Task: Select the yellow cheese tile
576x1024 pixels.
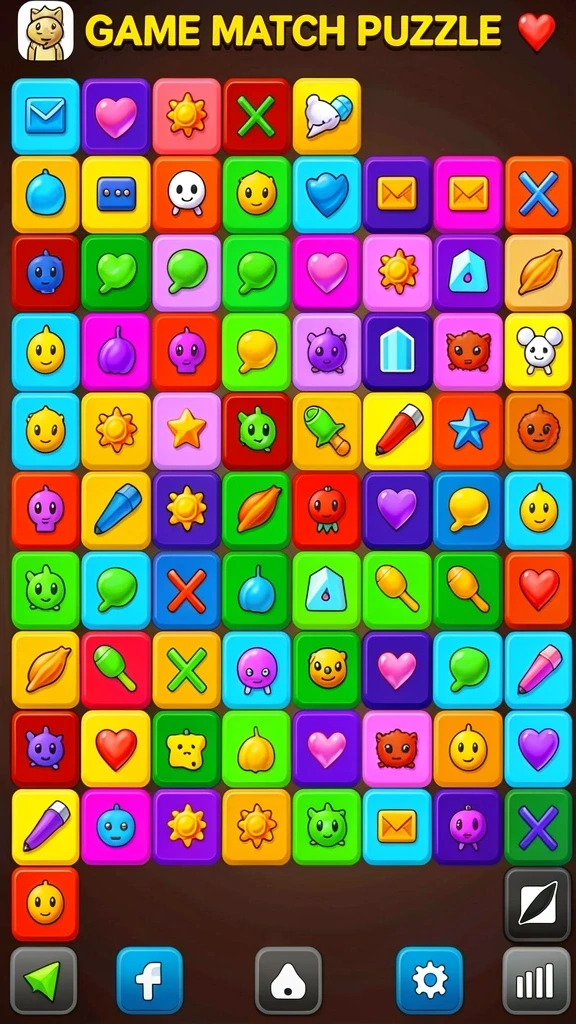Action: [x=186, y=748]
